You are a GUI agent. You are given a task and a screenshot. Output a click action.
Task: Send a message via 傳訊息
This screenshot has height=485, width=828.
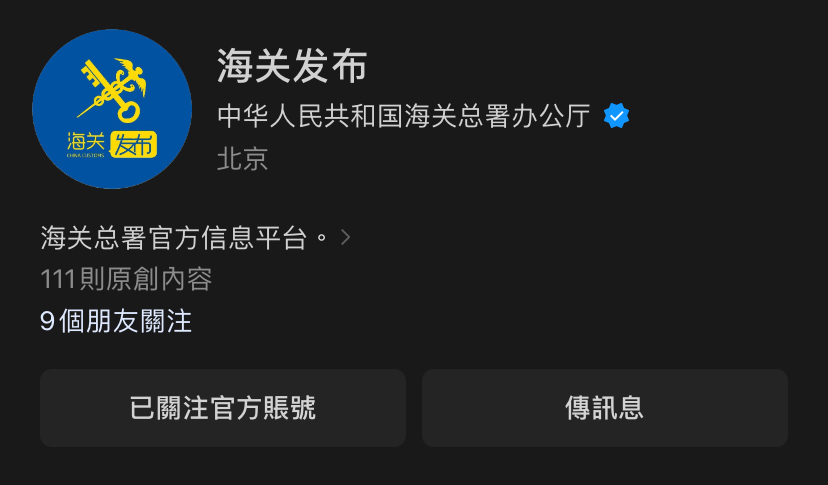coord(604,408)
